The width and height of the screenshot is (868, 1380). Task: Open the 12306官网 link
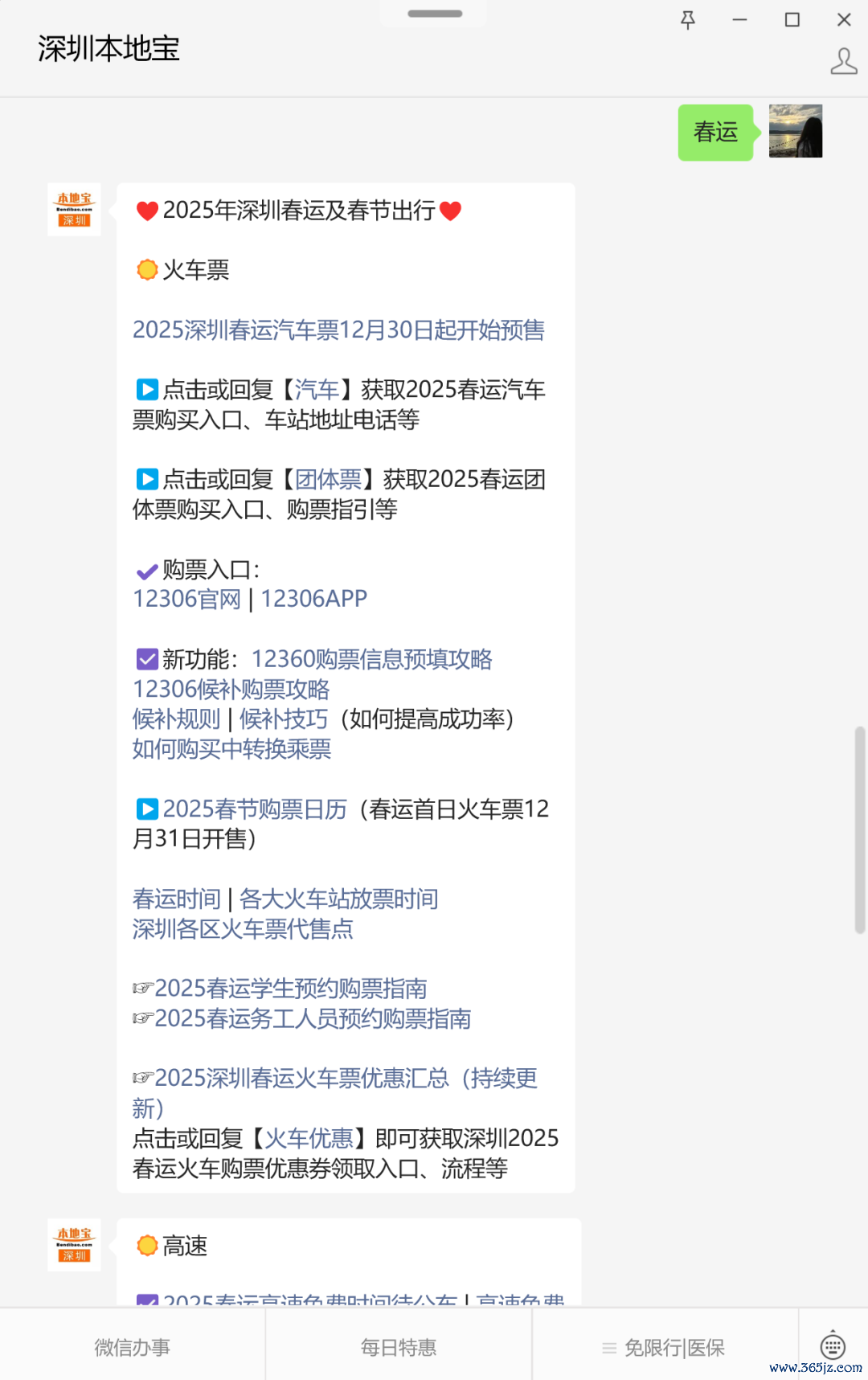pyautogui.click(x=186, y=600)
